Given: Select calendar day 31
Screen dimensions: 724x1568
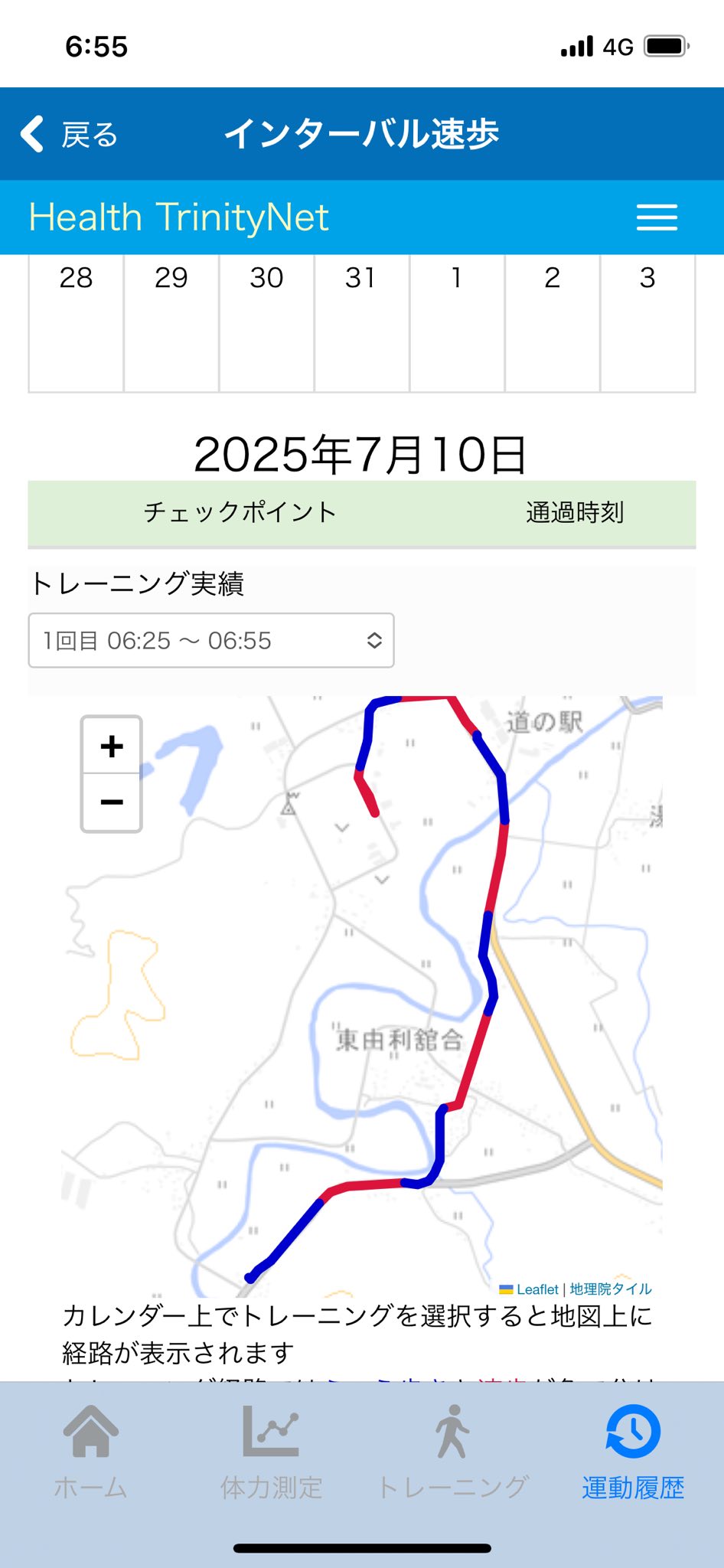Looking at the screenshot, I should 361,323.
